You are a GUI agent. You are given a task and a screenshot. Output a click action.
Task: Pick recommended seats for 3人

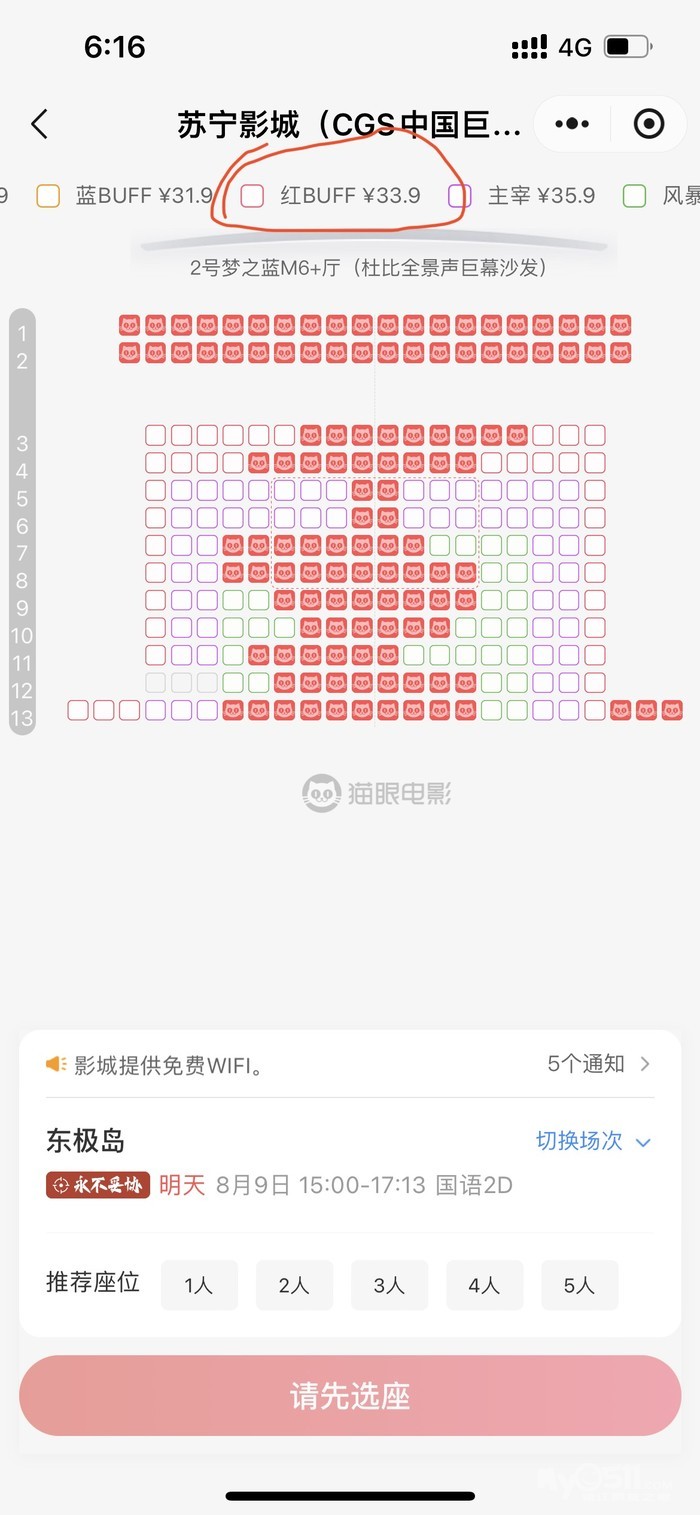[x=389, y=1285]
